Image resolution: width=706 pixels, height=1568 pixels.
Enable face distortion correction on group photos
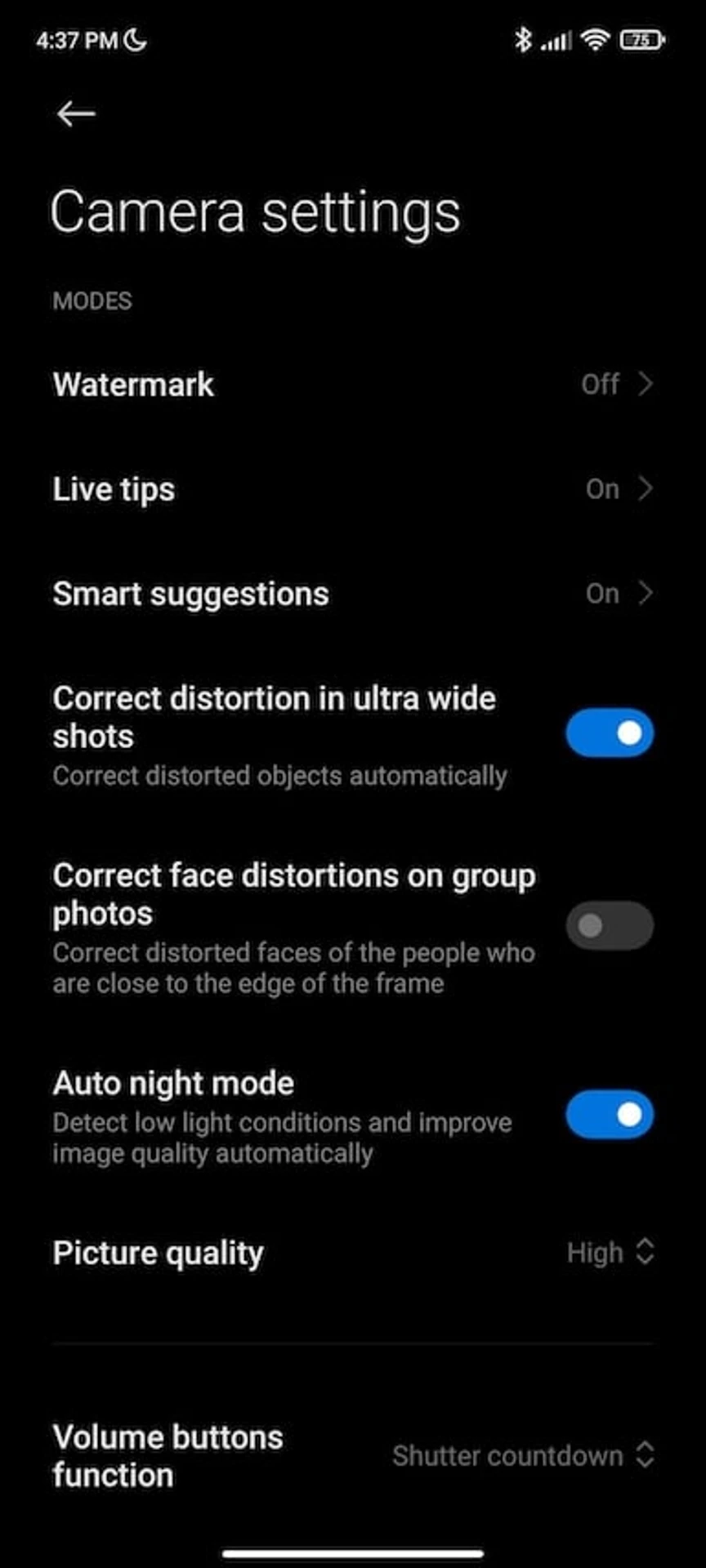610,925
